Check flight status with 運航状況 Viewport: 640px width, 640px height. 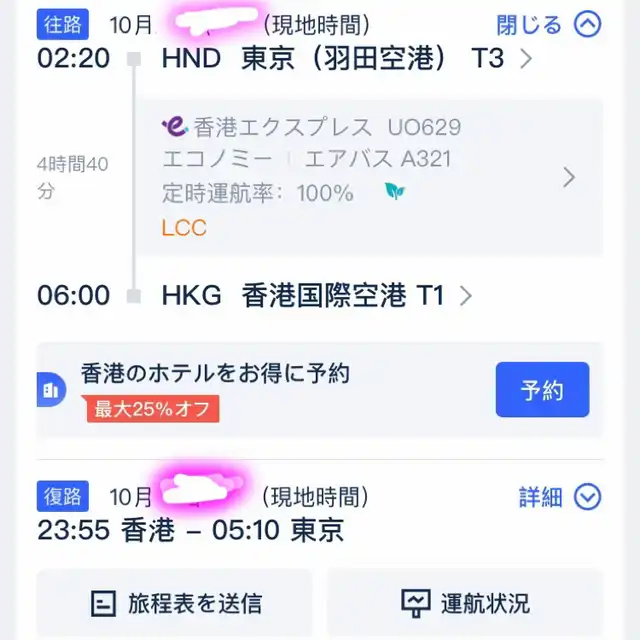tap(465, 603)
